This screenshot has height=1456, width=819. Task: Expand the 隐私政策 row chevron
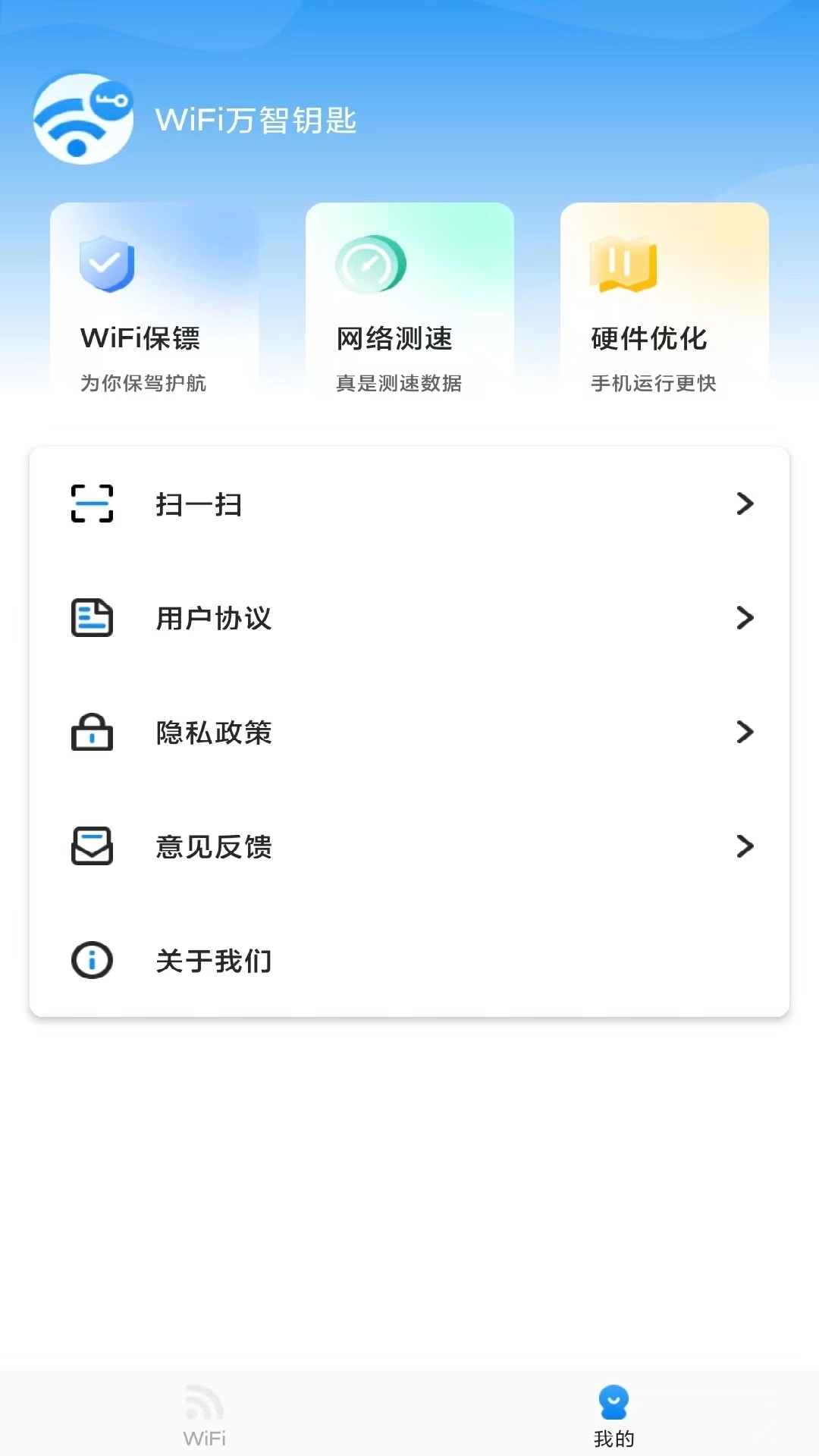click(x=746, y=733)
